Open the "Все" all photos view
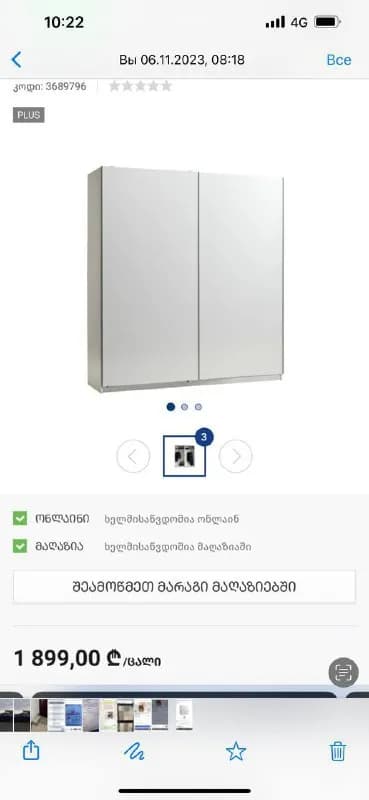Screen dimensions: 369x800 click(339, 60)
